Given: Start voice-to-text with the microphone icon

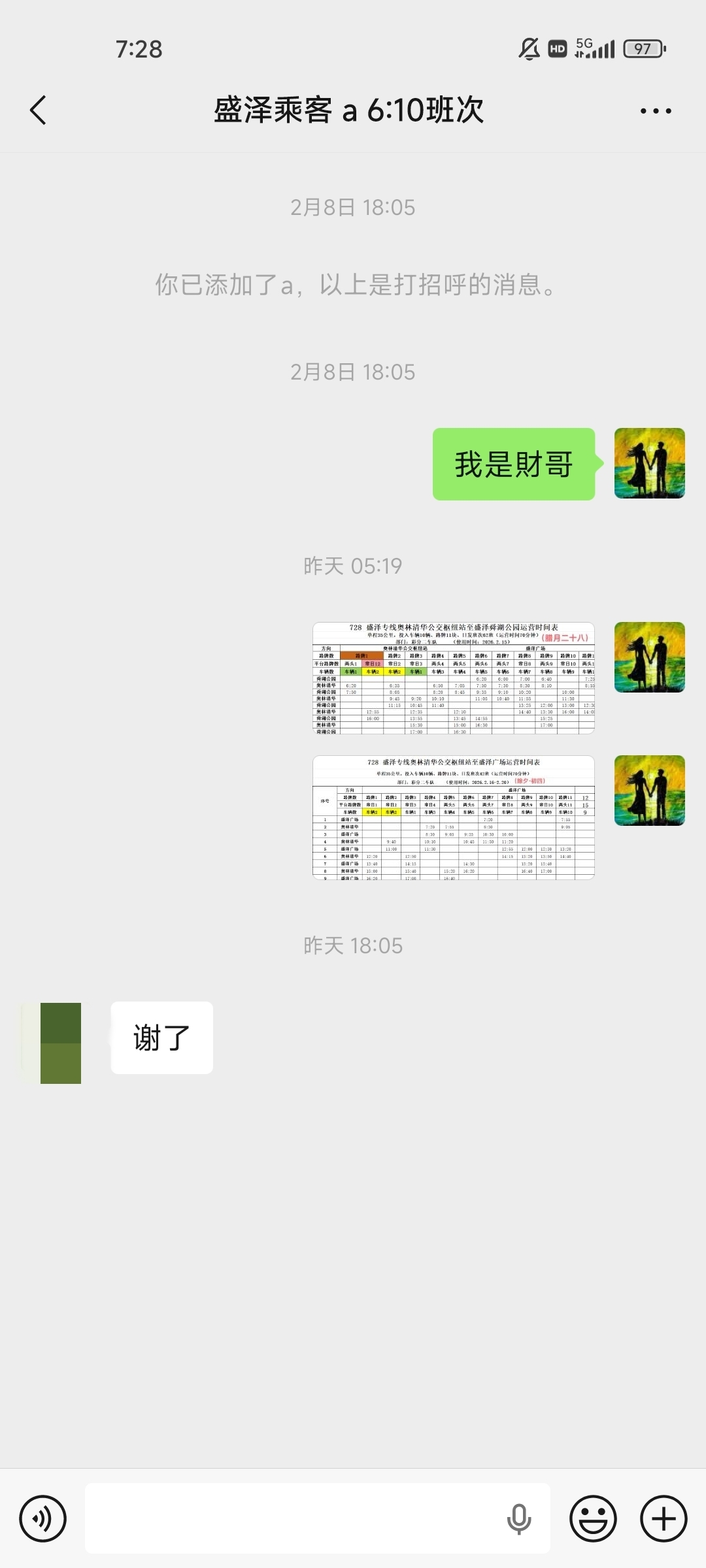Looking at the screenshot, I should (x=518, y=1518).
